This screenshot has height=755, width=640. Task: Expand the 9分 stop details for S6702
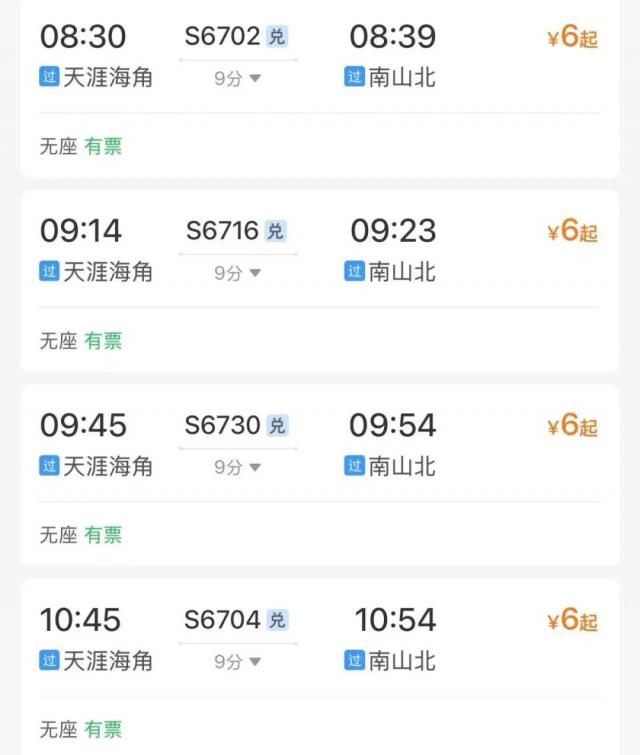pyautogui.click(x=238, y=78)
